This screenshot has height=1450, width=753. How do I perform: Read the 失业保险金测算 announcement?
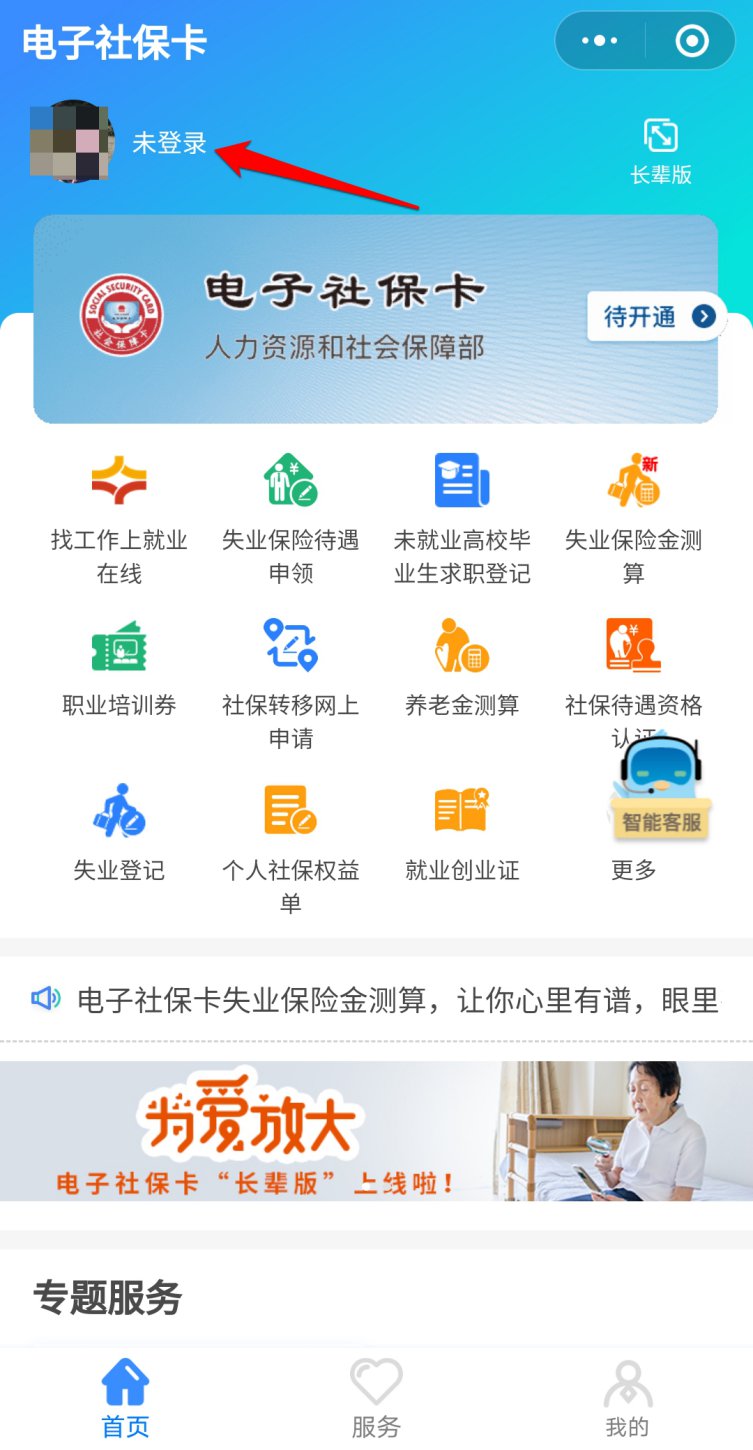pos(396,999)
